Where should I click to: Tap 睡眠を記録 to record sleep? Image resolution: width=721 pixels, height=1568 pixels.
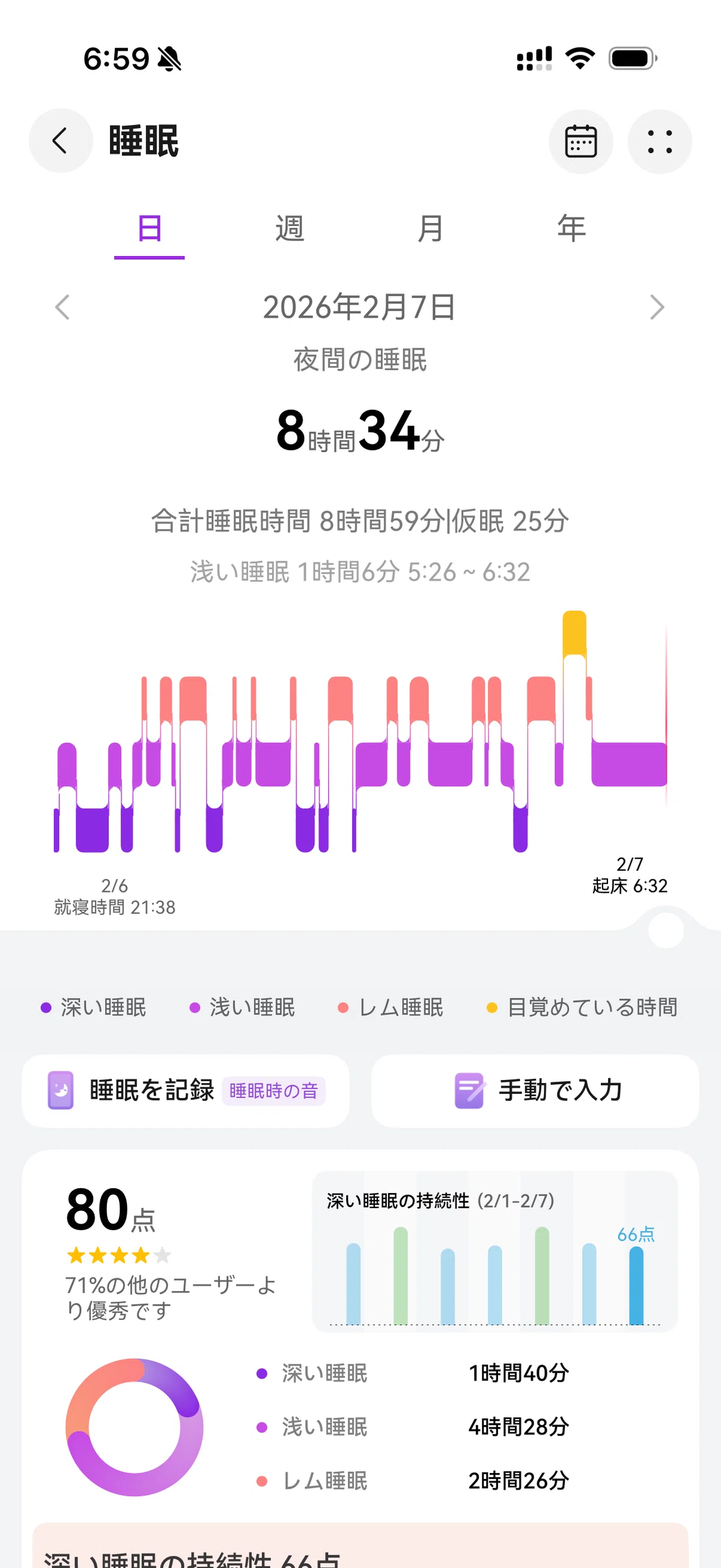186,1090
